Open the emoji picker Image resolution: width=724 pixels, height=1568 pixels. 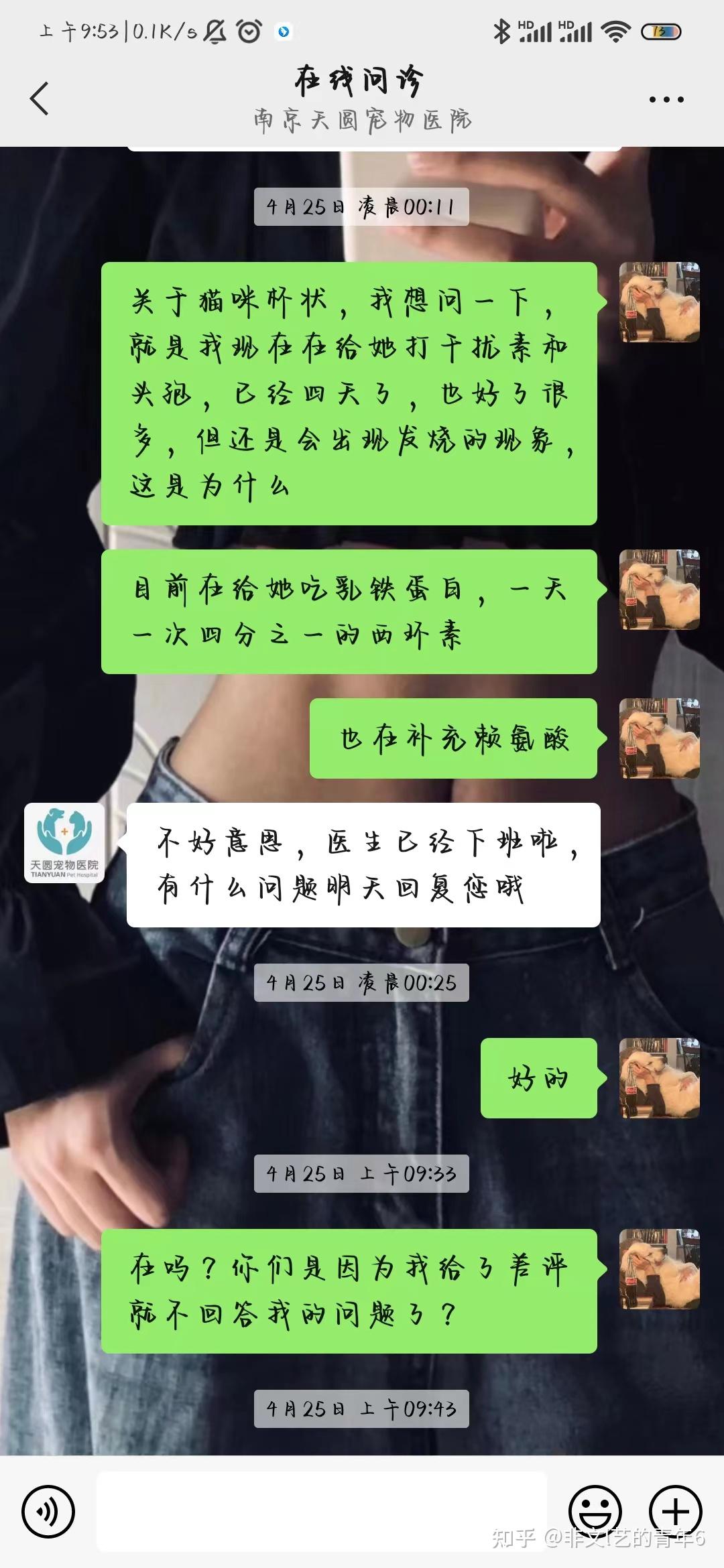click(x=595, y=1511)
